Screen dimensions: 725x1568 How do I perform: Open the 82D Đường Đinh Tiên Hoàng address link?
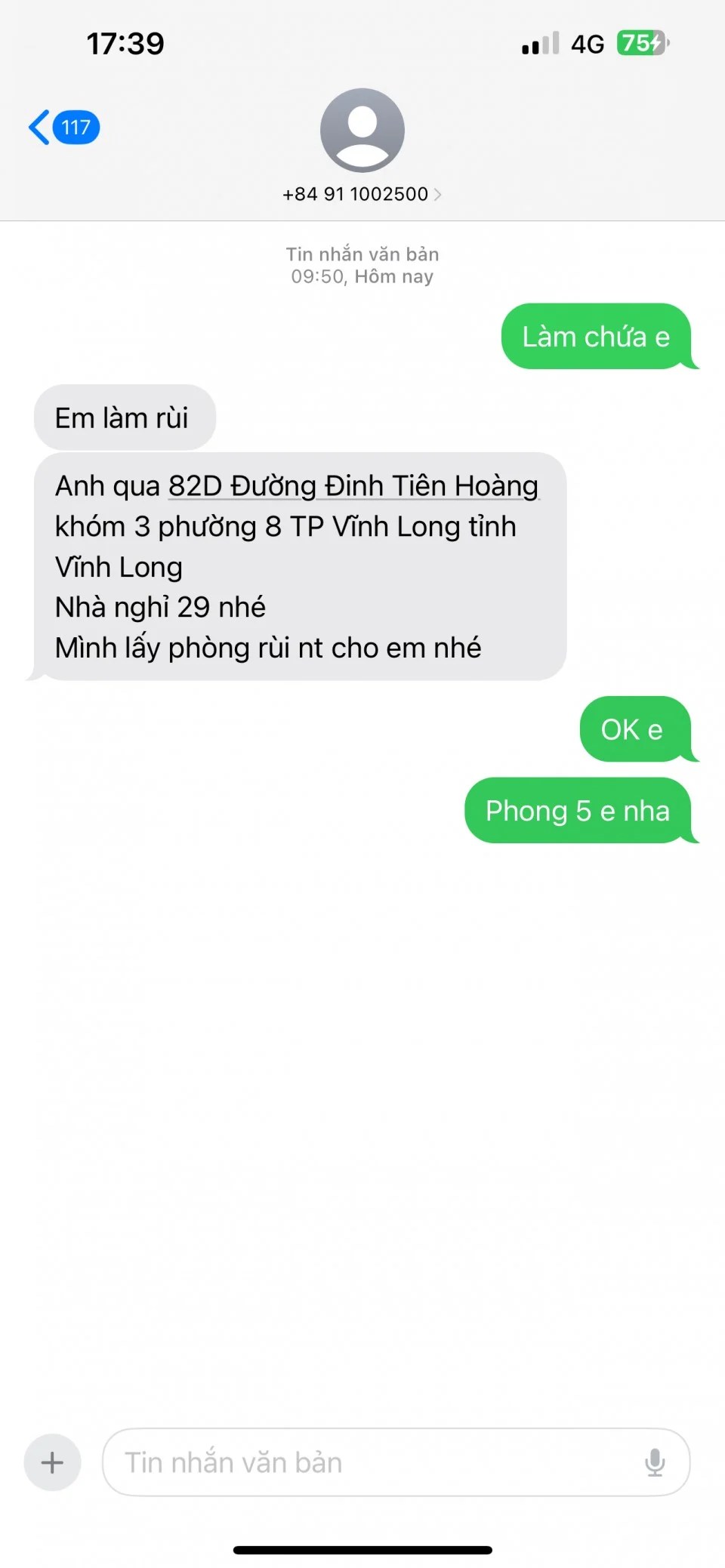pos(353,486)
